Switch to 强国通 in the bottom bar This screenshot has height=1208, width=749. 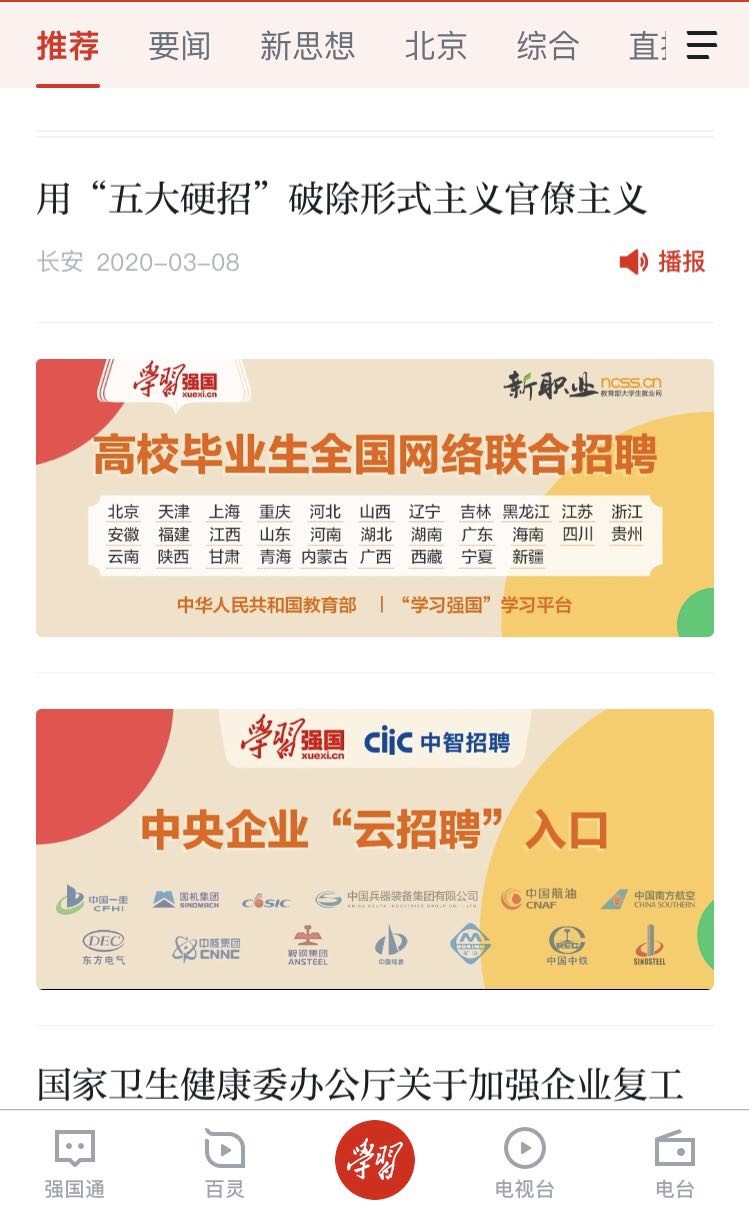pos(74,1163)
